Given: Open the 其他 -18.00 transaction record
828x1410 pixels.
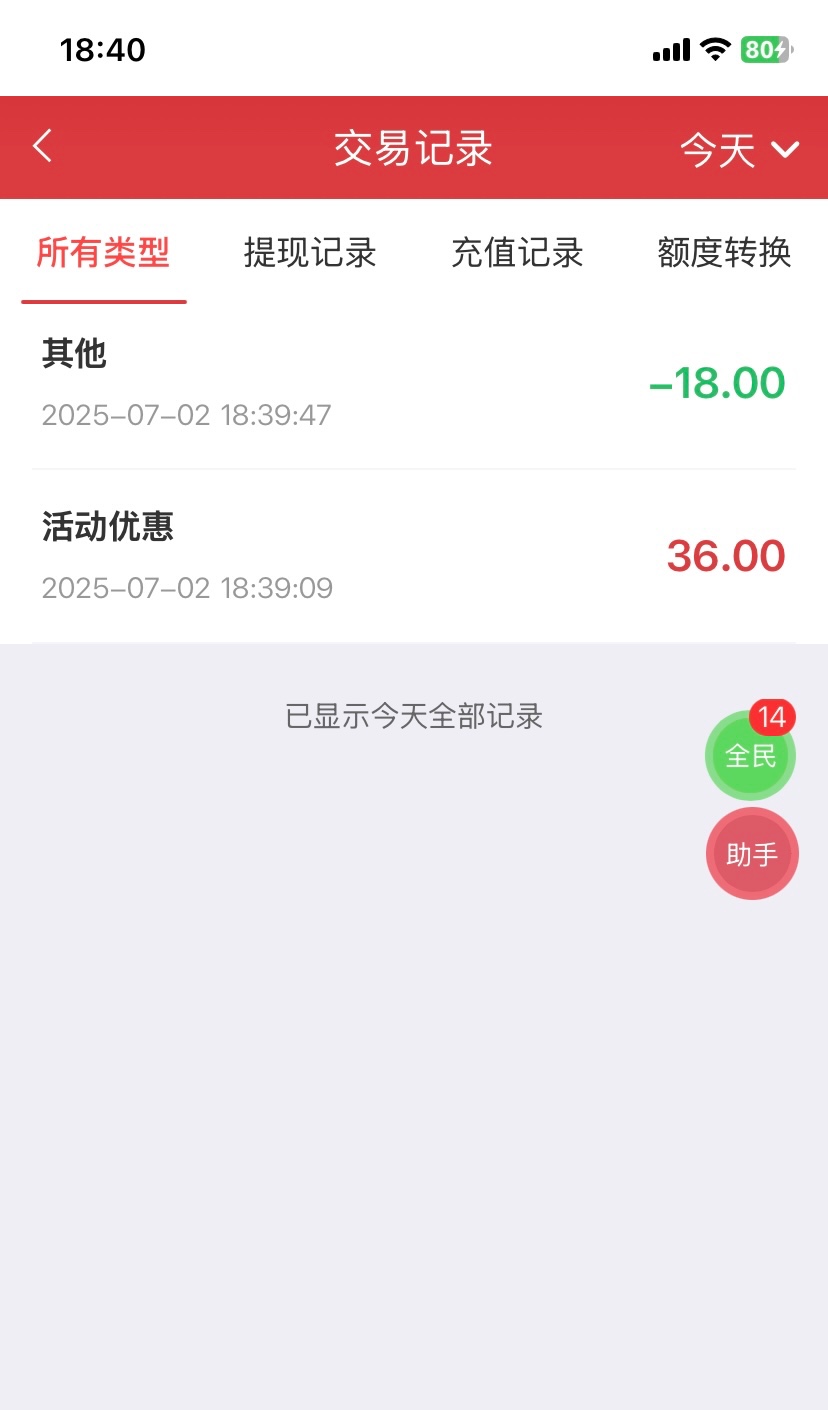Looking at the screenshot, I should tap(414, 384).
